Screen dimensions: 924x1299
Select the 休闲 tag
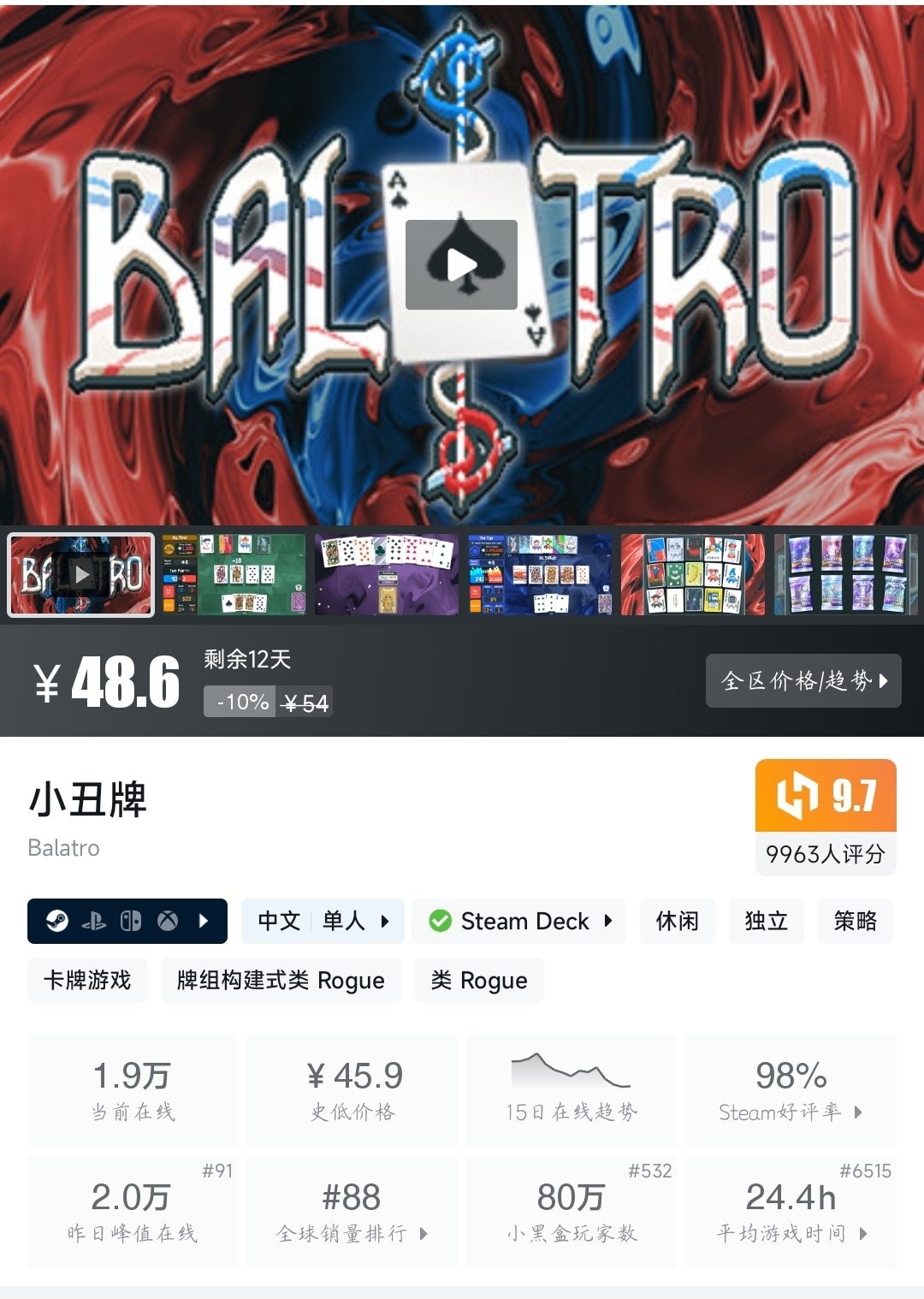[677, 921]
